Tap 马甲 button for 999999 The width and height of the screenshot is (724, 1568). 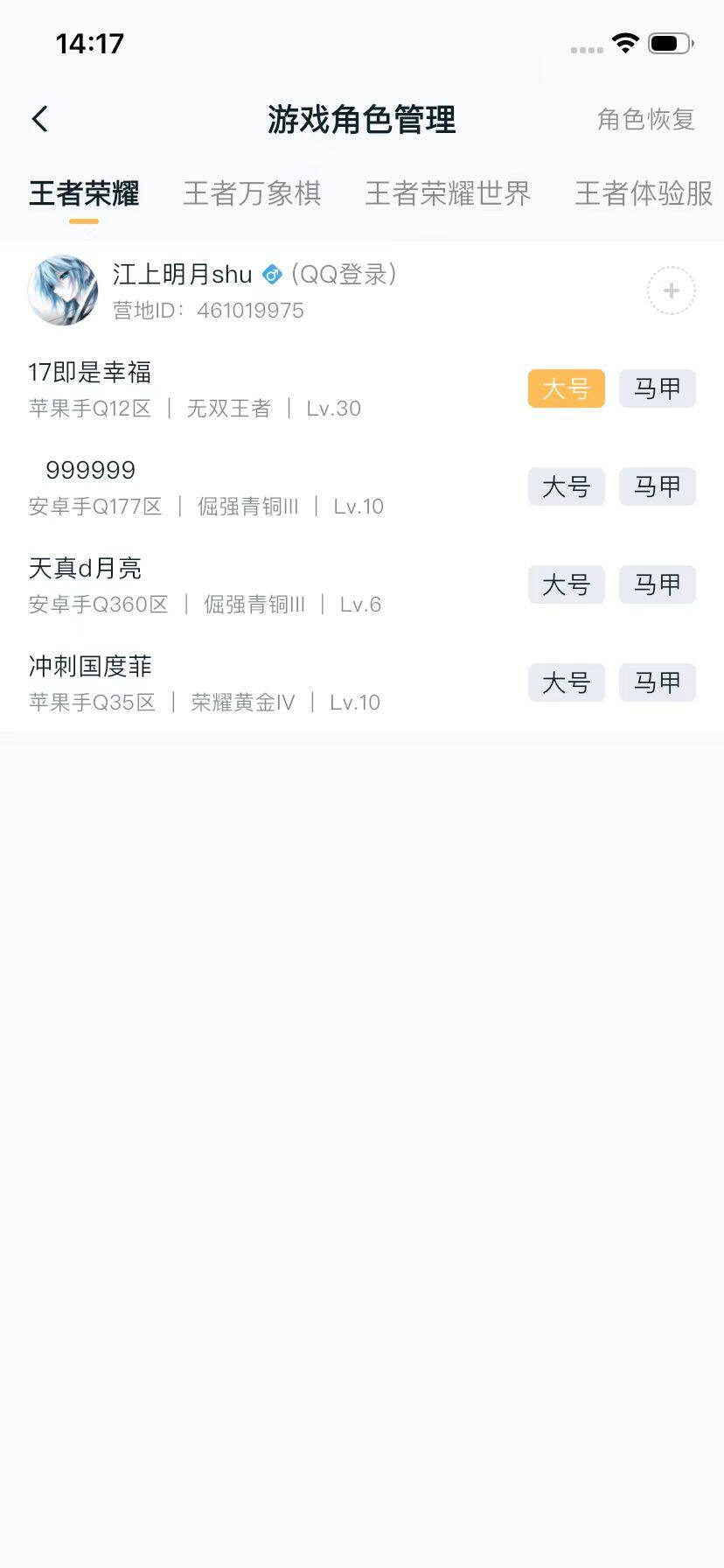click(x=657, y=486)
